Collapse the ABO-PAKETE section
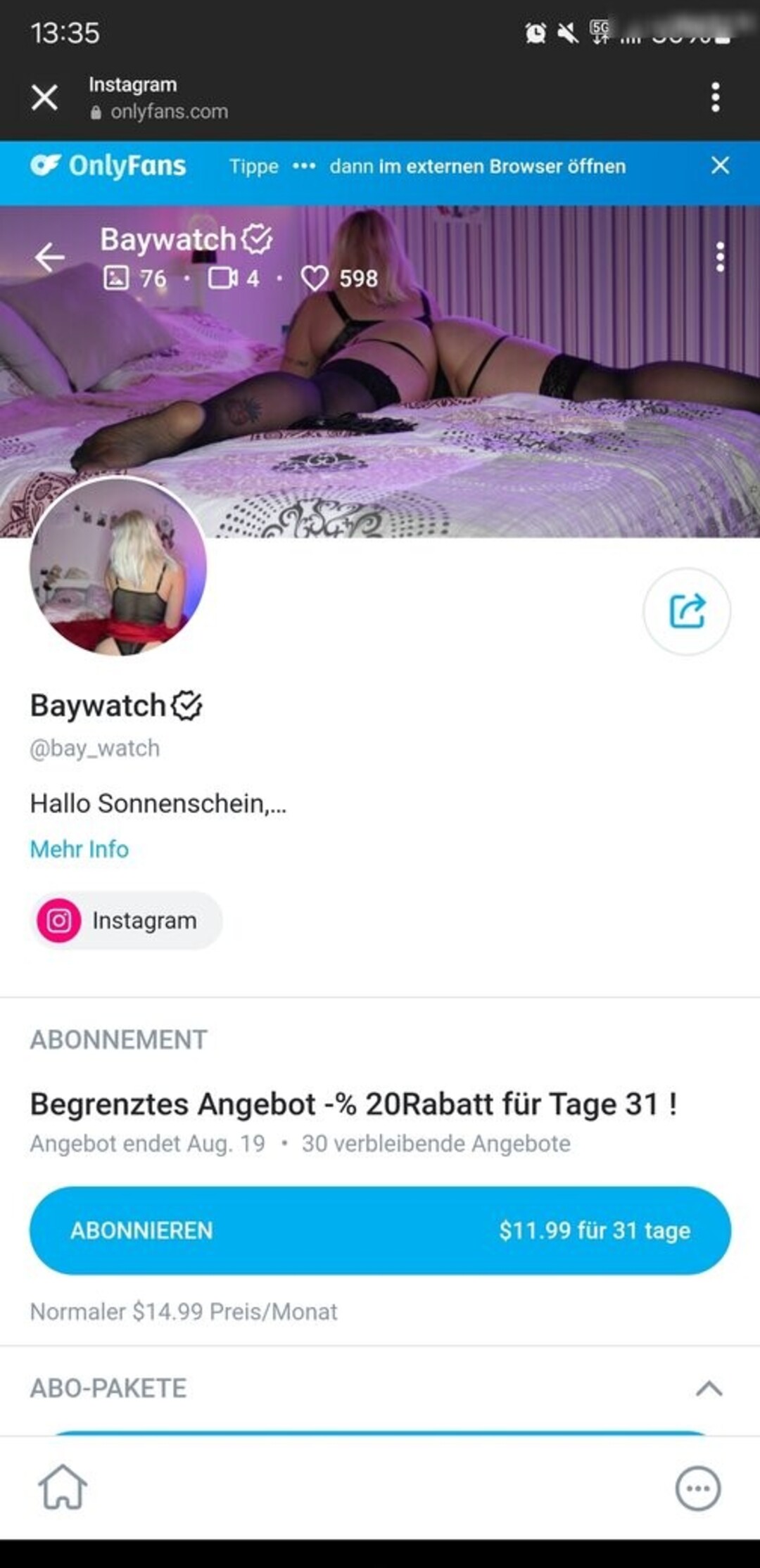Image resolution: width=760 pixels, height=1568 pixels. pos(709,1388)
